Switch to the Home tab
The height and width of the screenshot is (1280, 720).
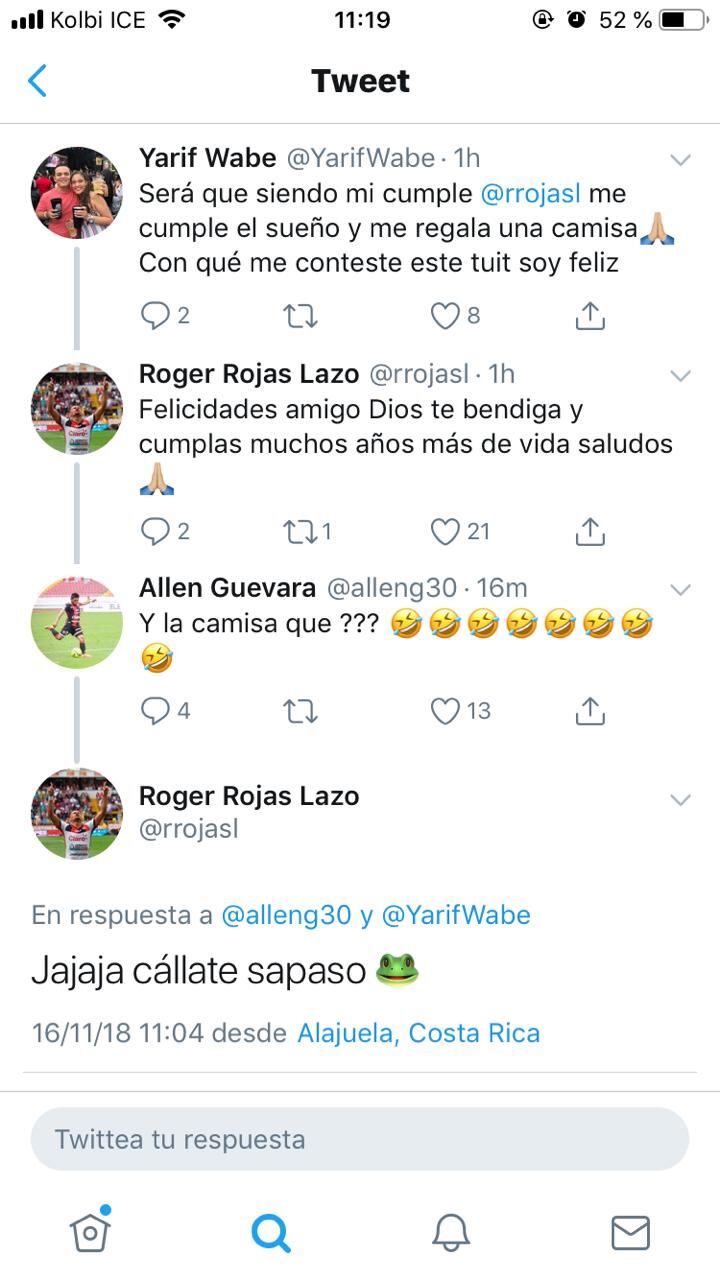tap(90, 1232)
